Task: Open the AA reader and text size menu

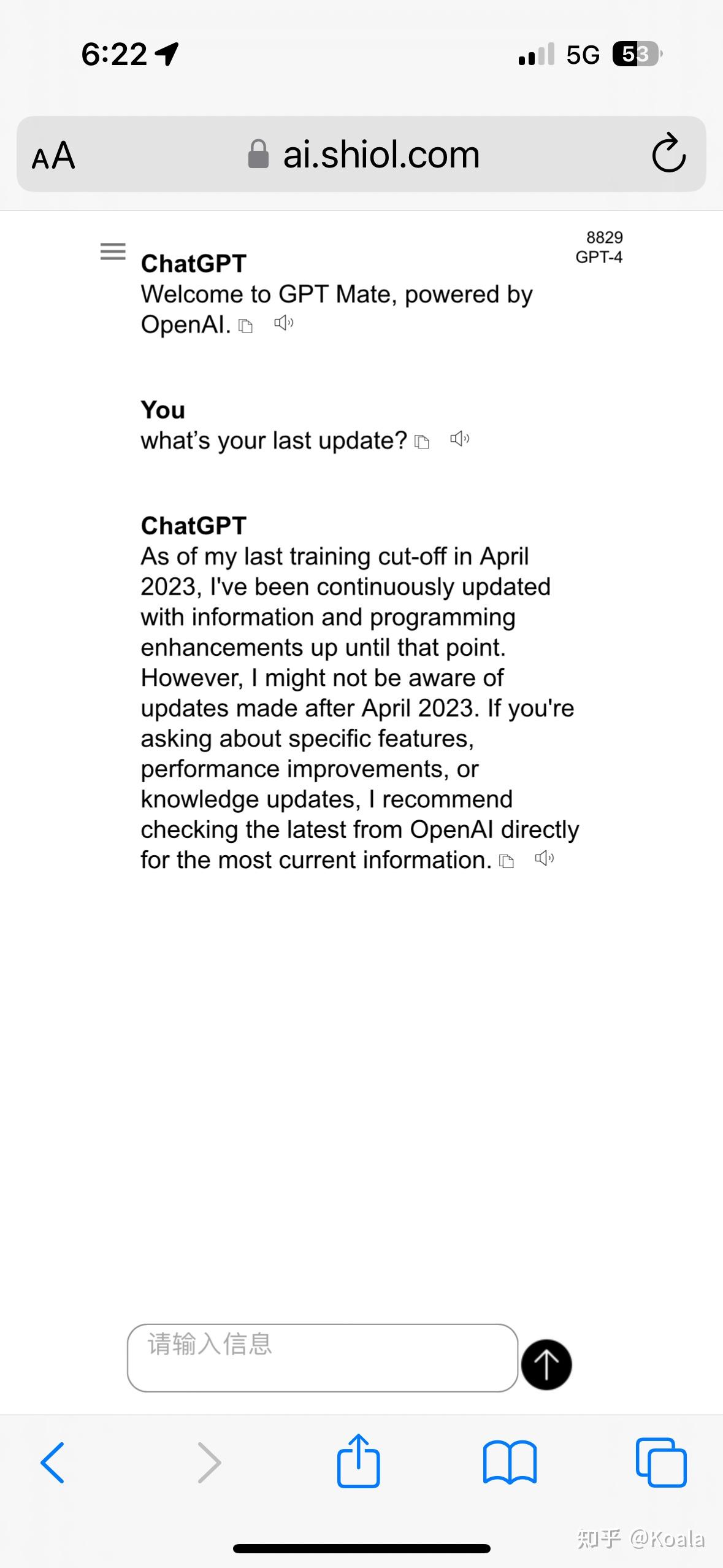Action: click(53, 156)
